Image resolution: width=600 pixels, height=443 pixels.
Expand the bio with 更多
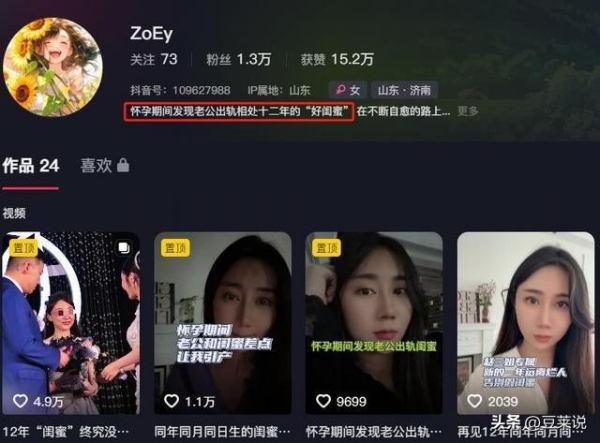[468, 111]
